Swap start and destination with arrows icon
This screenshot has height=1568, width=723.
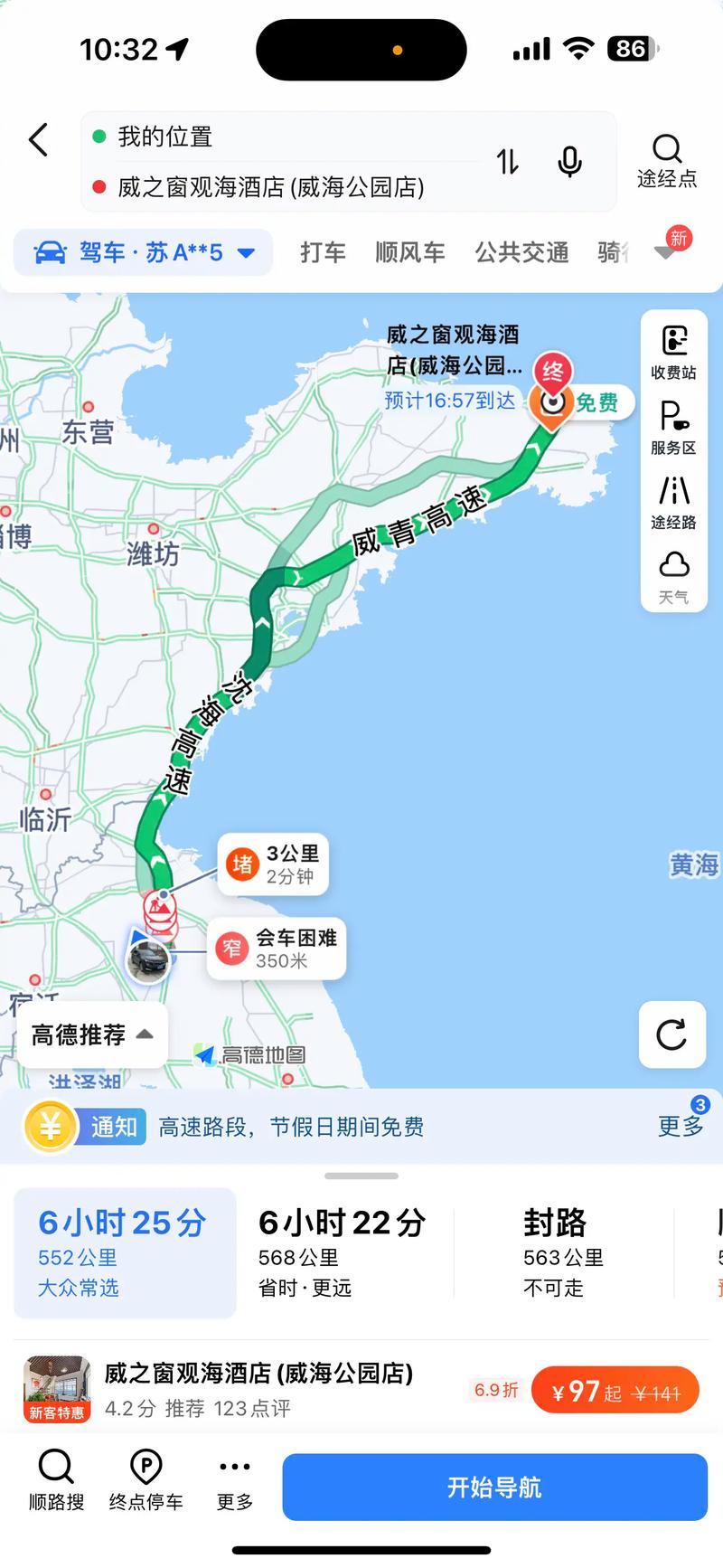[508, 164]
